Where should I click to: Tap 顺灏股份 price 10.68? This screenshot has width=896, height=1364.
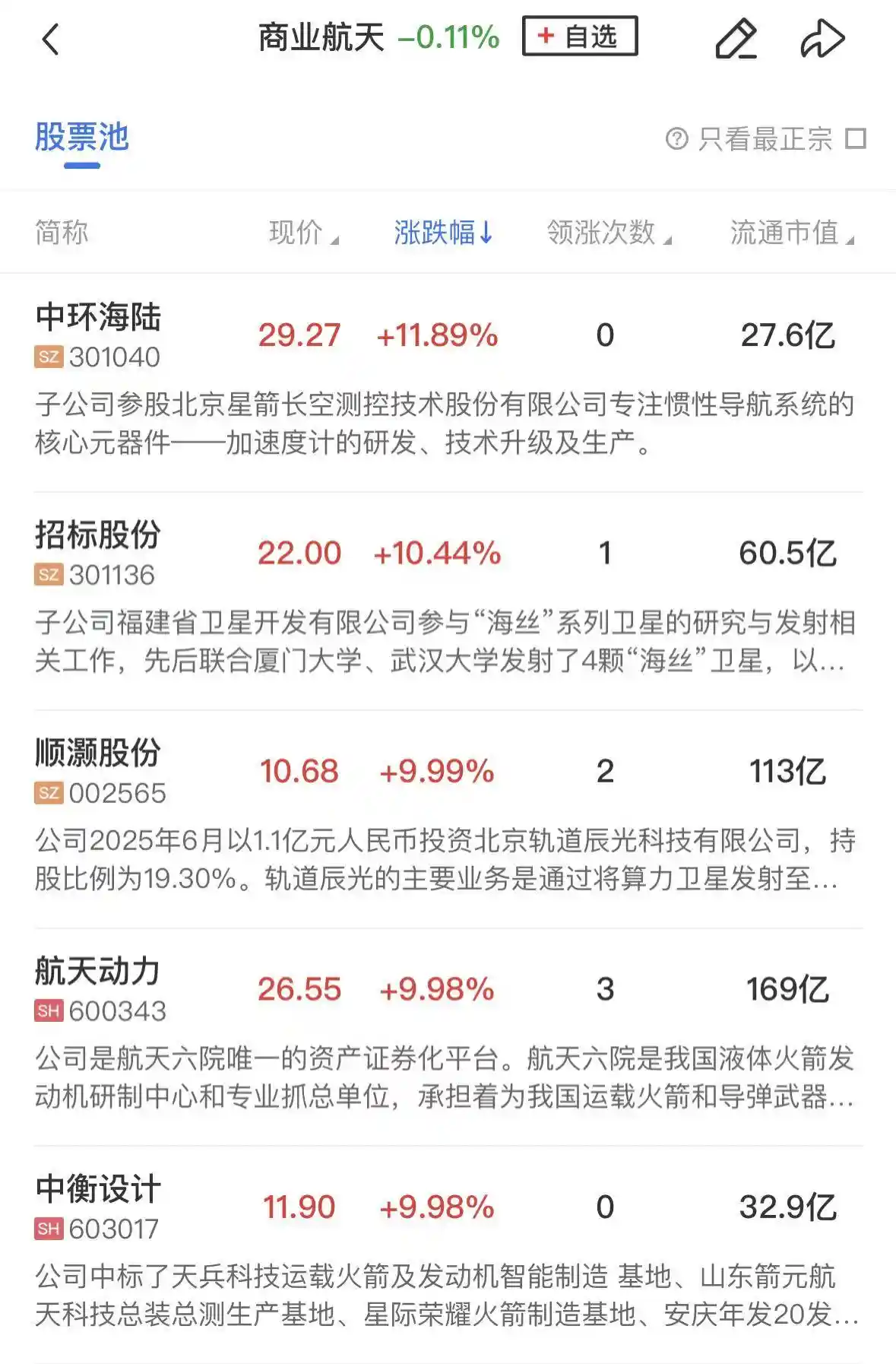(299, 771)
